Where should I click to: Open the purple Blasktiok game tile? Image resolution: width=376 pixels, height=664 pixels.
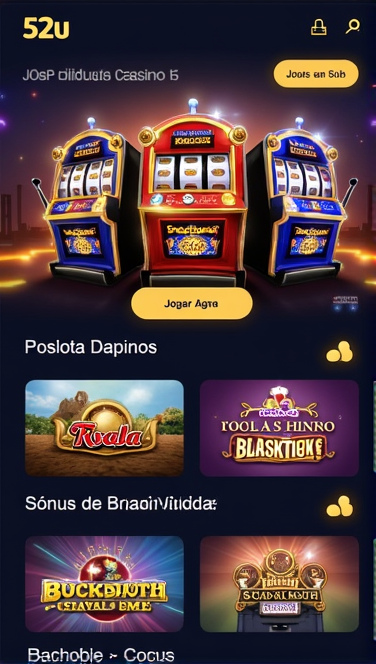(x=279, y=428)
